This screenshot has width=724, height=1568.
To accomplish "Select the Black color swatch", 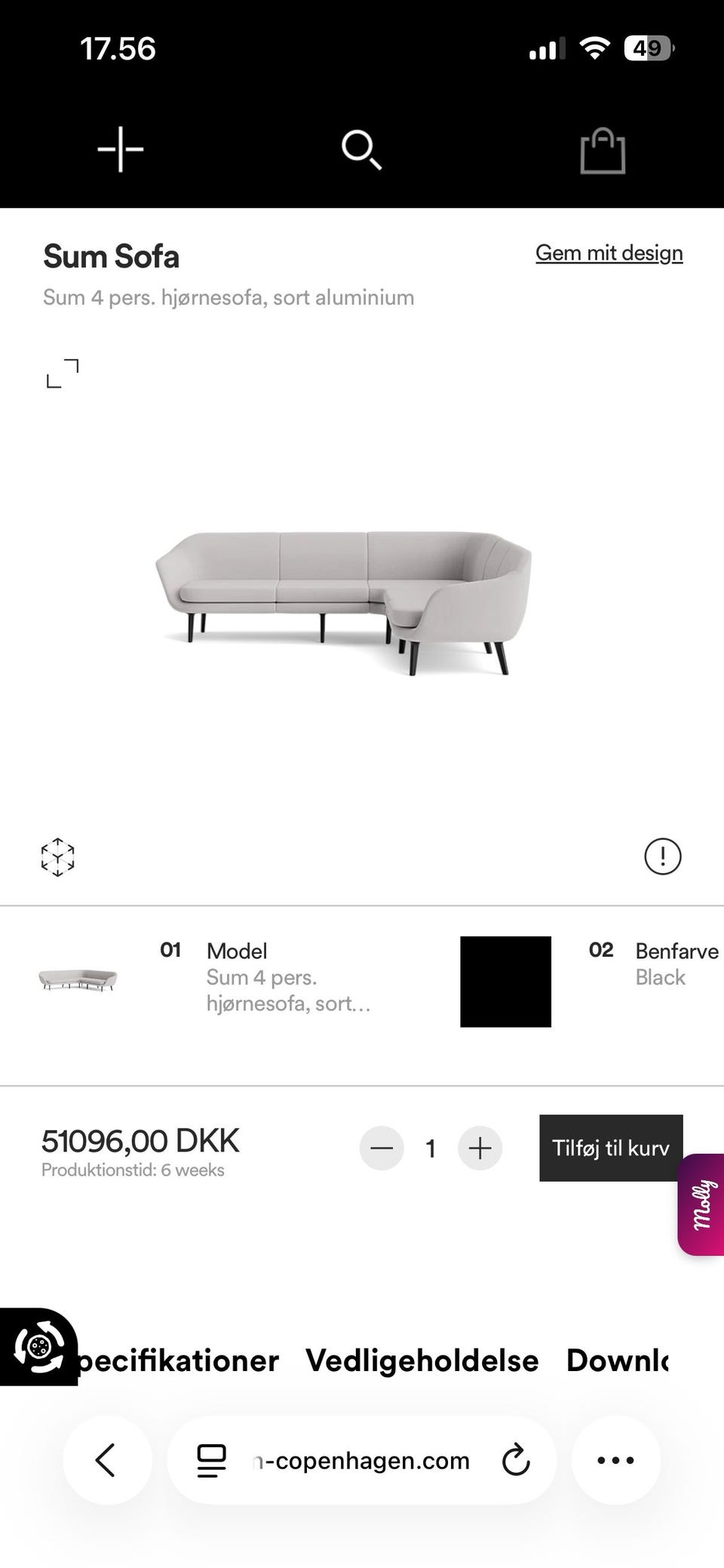I will 505,979.
